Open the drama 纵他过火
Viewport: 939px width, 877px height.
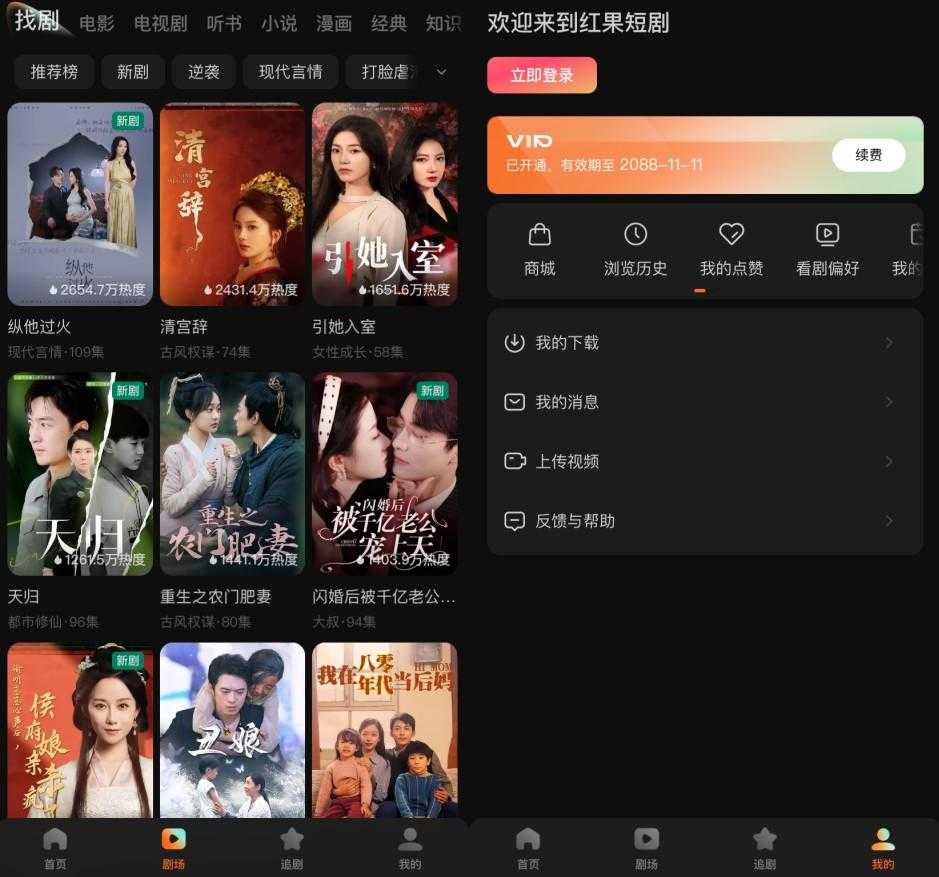pos(80,205)
